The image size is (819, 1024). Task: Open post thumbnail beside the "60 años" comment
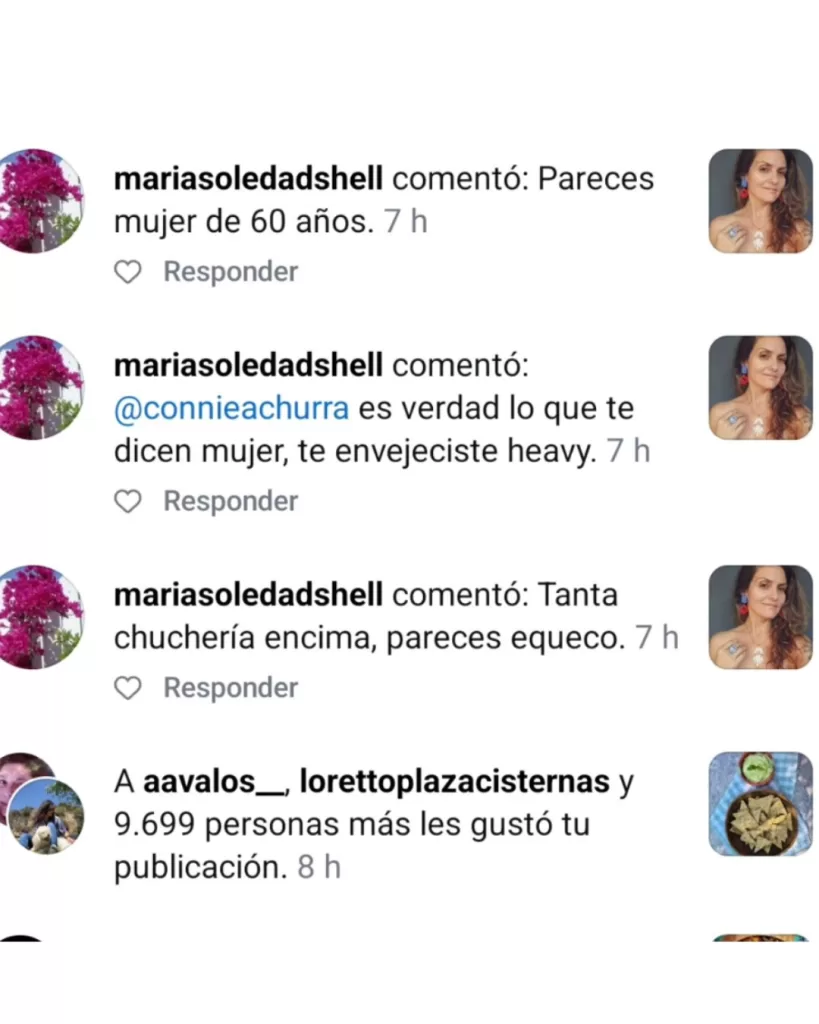pyautogui.click(x=760, y=201)
